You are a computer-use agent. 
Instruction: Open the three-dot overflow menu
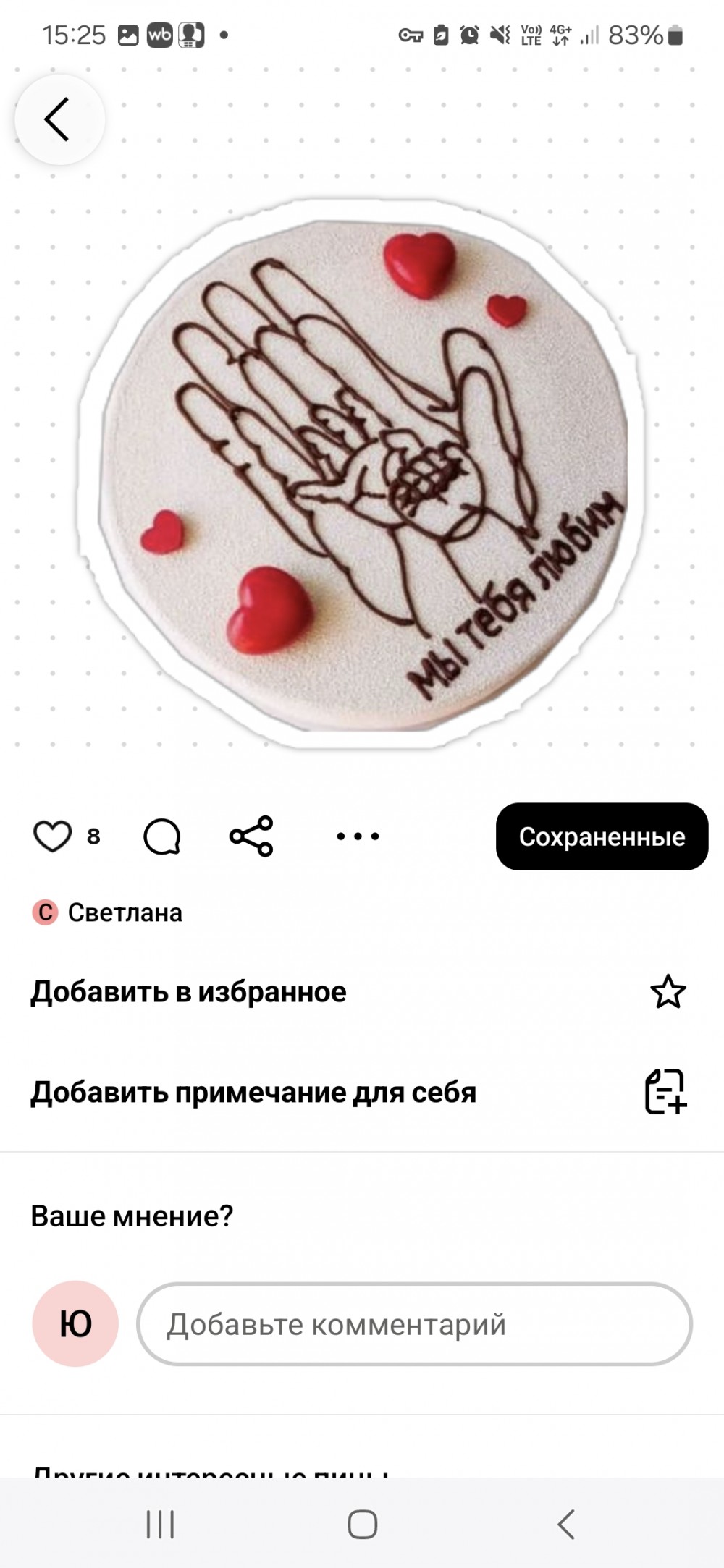(358, 836)
